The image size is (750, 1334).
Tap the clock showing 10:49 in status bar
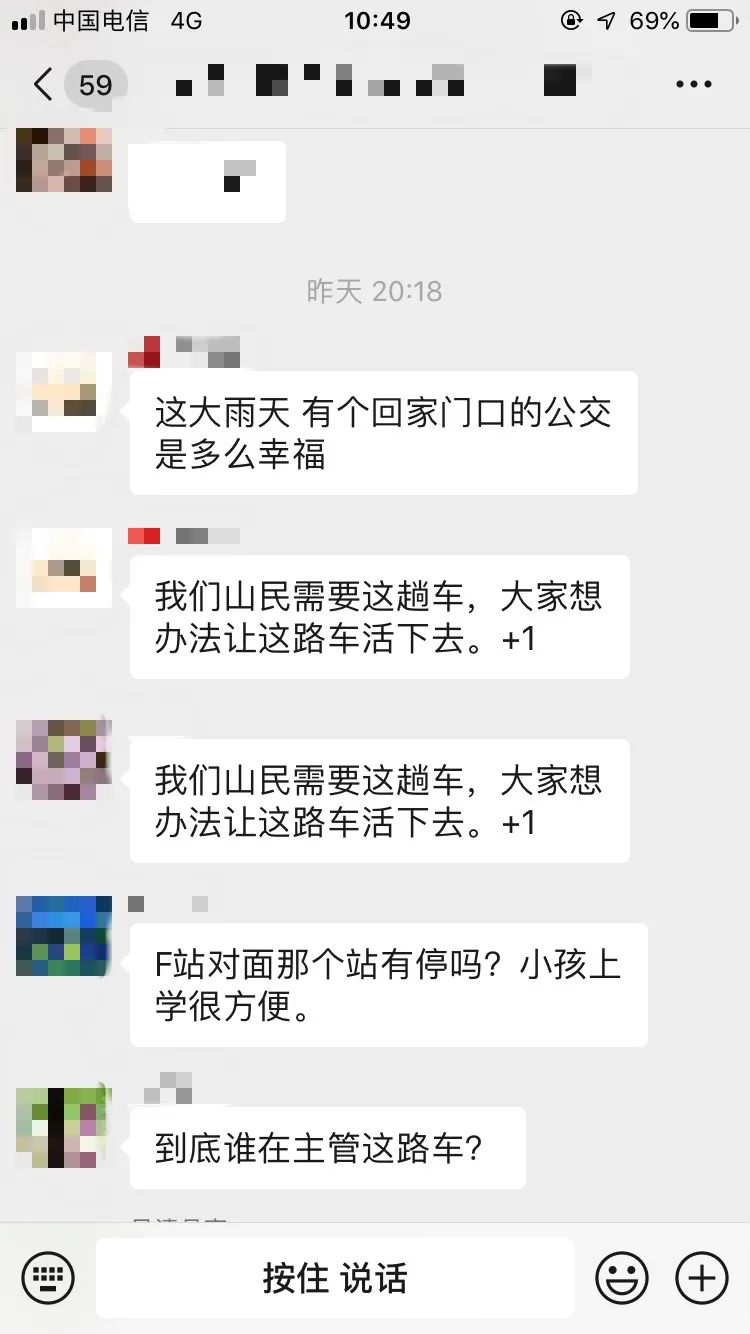click(375, 19)
